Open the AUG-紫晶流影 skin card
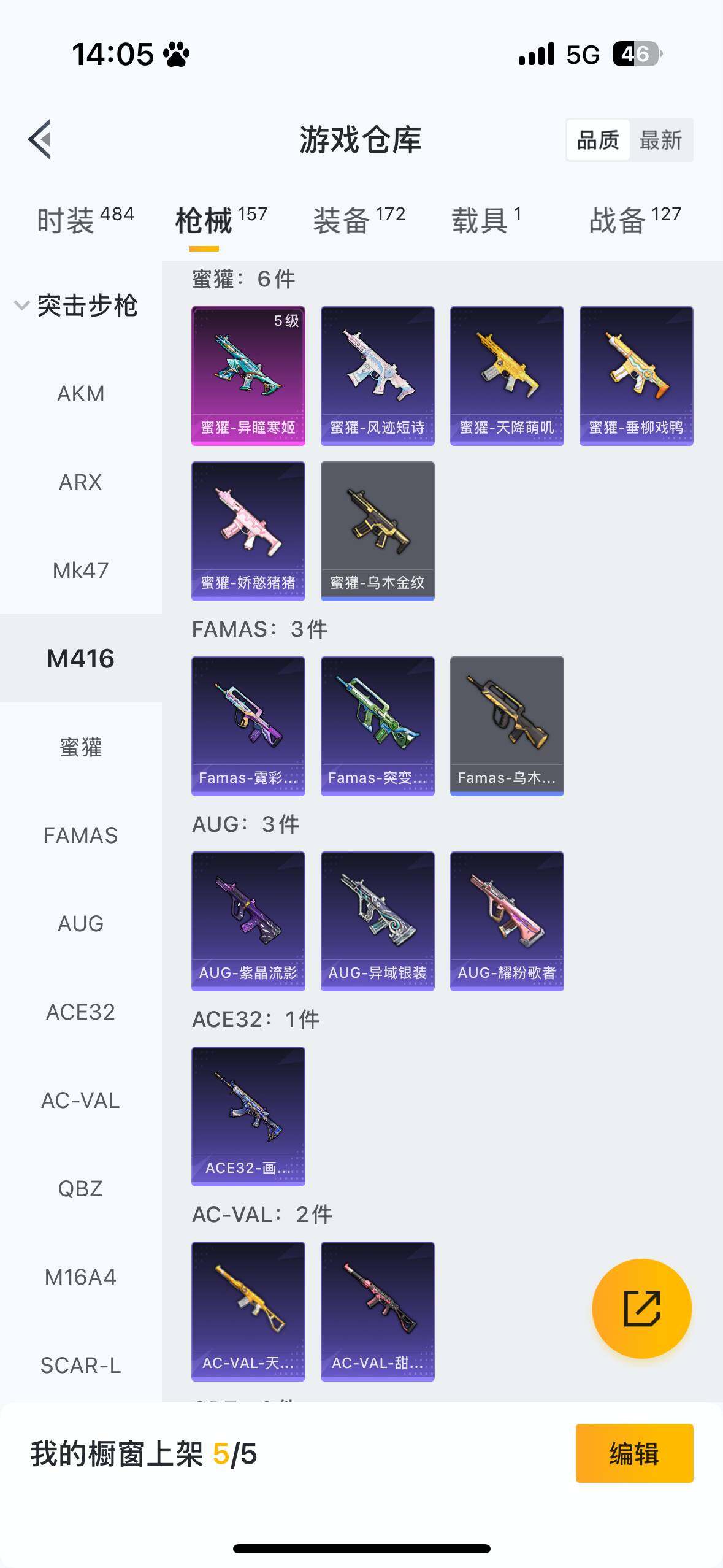The width and height of the screenshot is (723, 1568). tap(248, 920)
